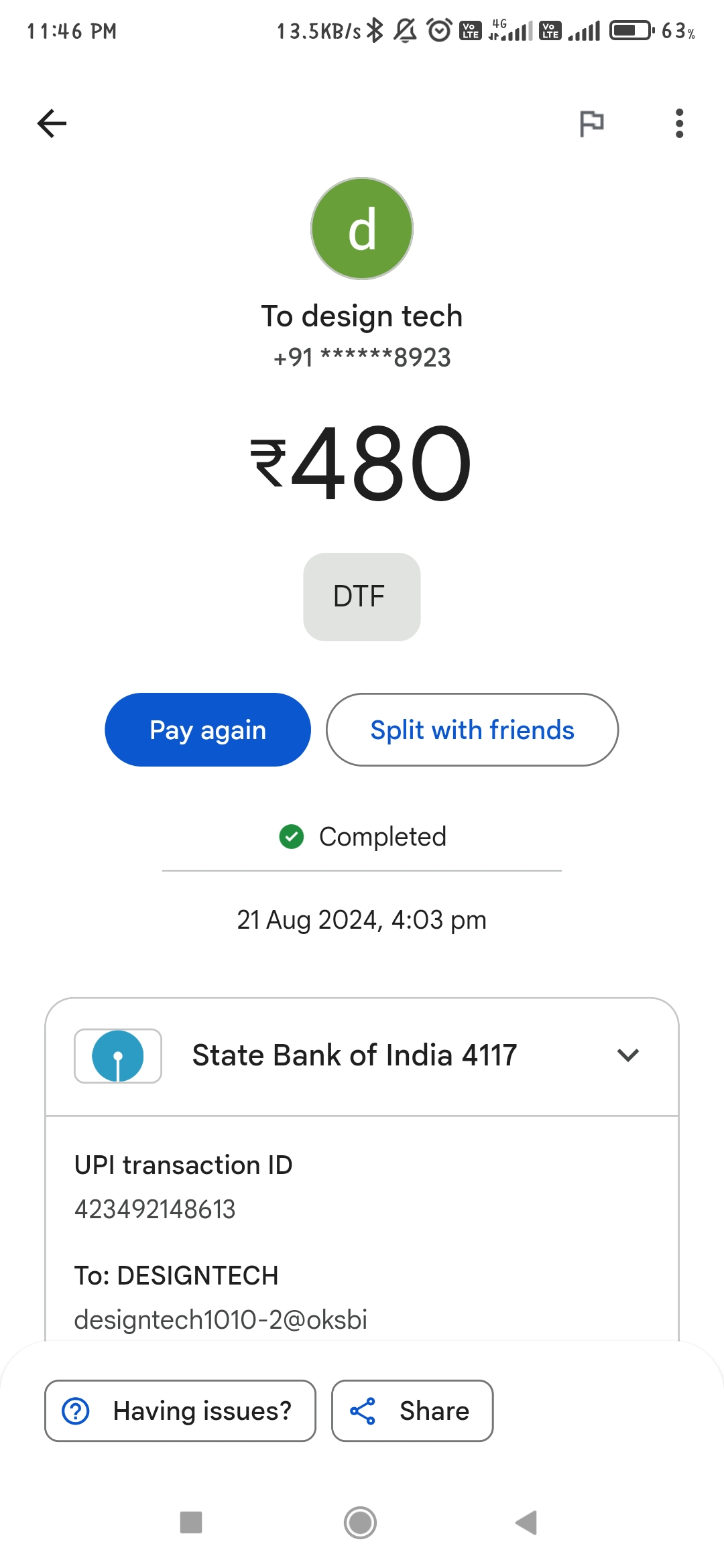724x1568 pixels.
Task: Tap the system home button
Action: coord(361,1522)
